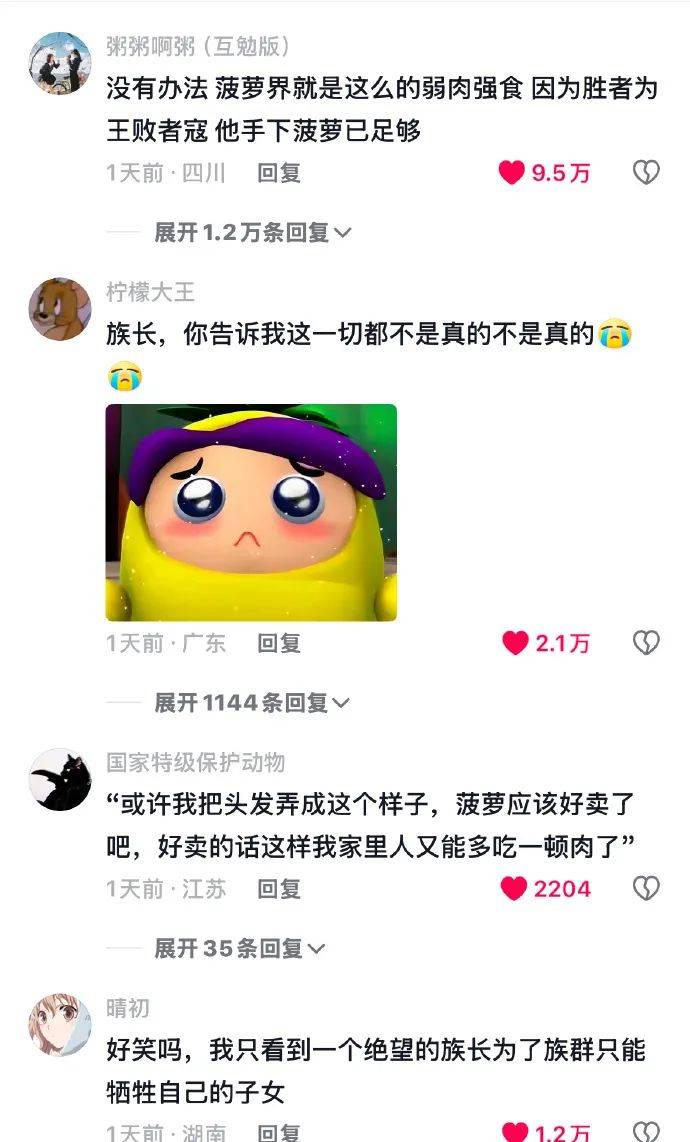Expand 35条回复
The height and width of the screenshot is (1142, 690).
click(x=240, y=948)
